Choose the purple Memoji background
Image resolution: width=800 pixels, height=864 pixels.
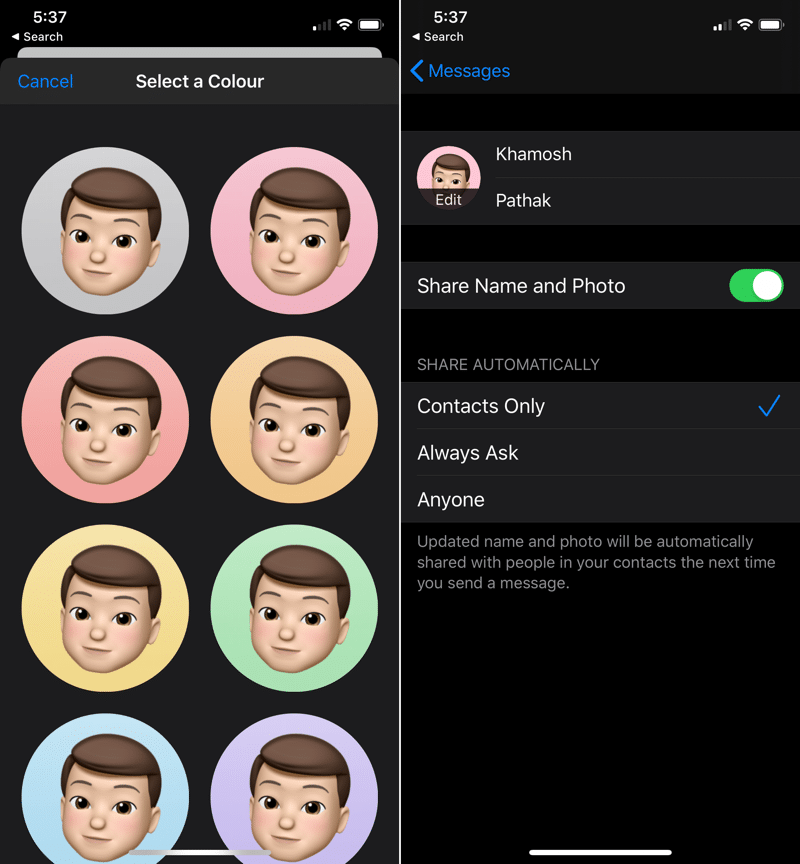click(x=294, y=790)
